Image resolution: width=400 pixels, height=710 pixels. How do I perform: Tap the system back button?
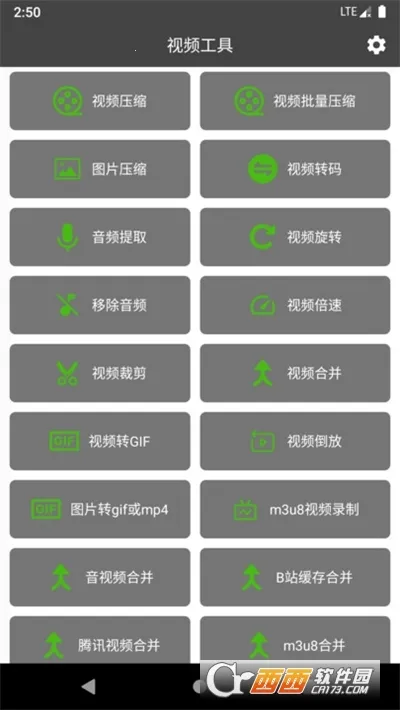(88, 686)
